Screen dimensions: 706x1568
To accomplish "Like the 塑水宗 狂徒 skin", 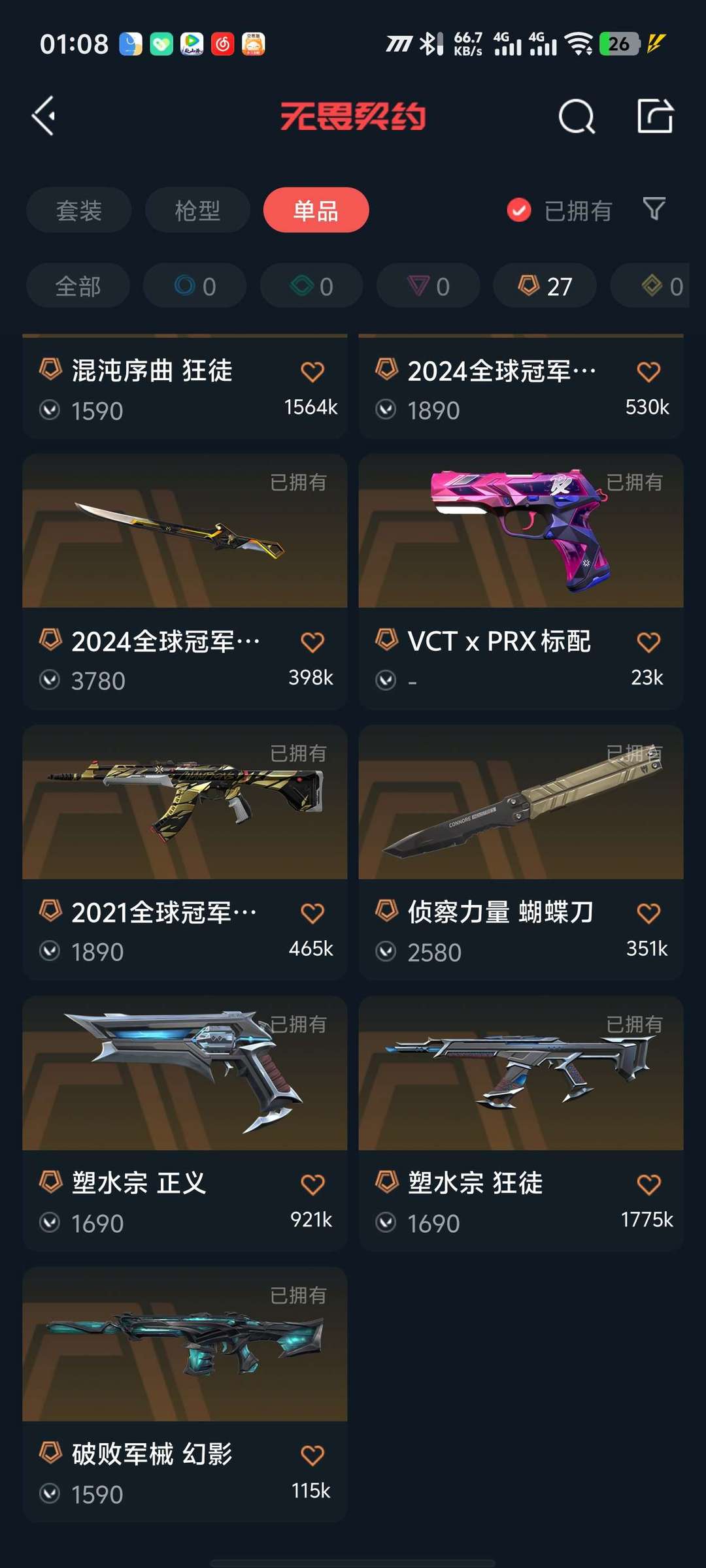I will [x=648, y=1184].
